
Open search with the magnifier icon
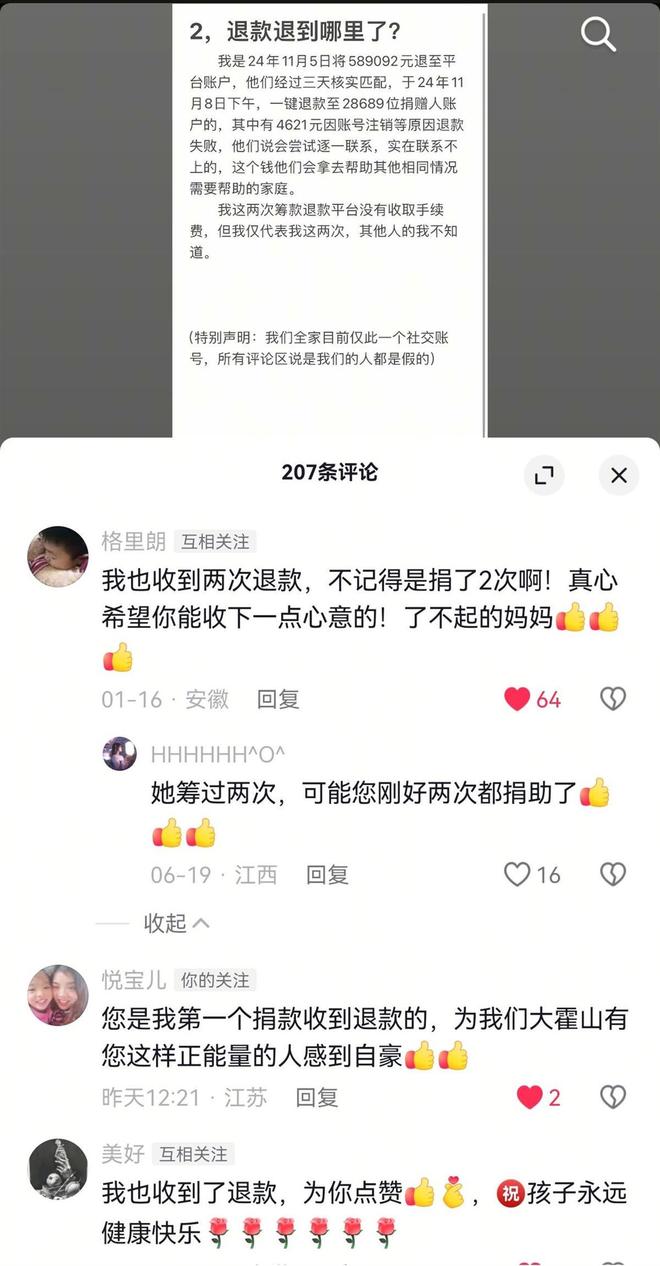point(598,35)
